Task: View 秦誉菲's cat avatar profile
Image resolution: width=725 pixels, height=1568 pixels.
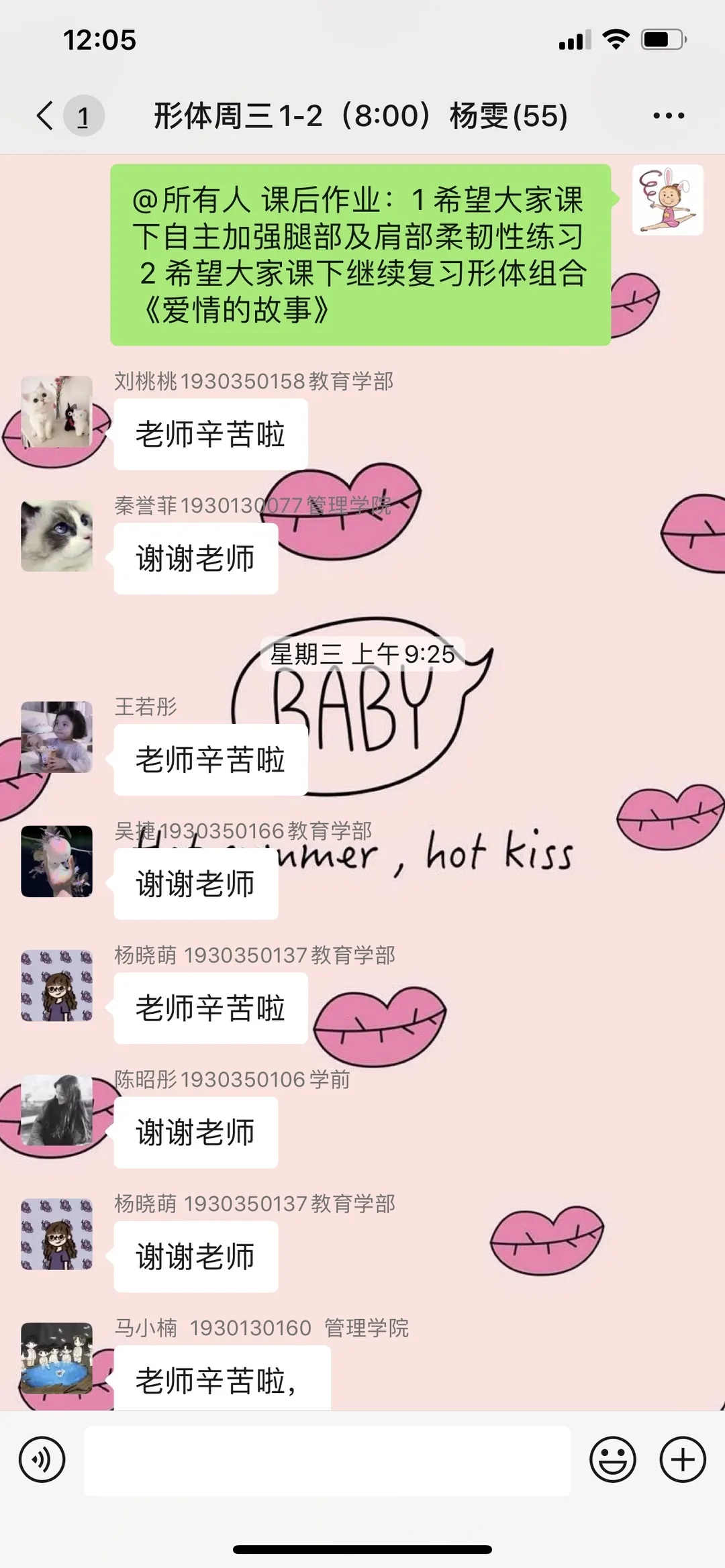Action: coord(57,535)
